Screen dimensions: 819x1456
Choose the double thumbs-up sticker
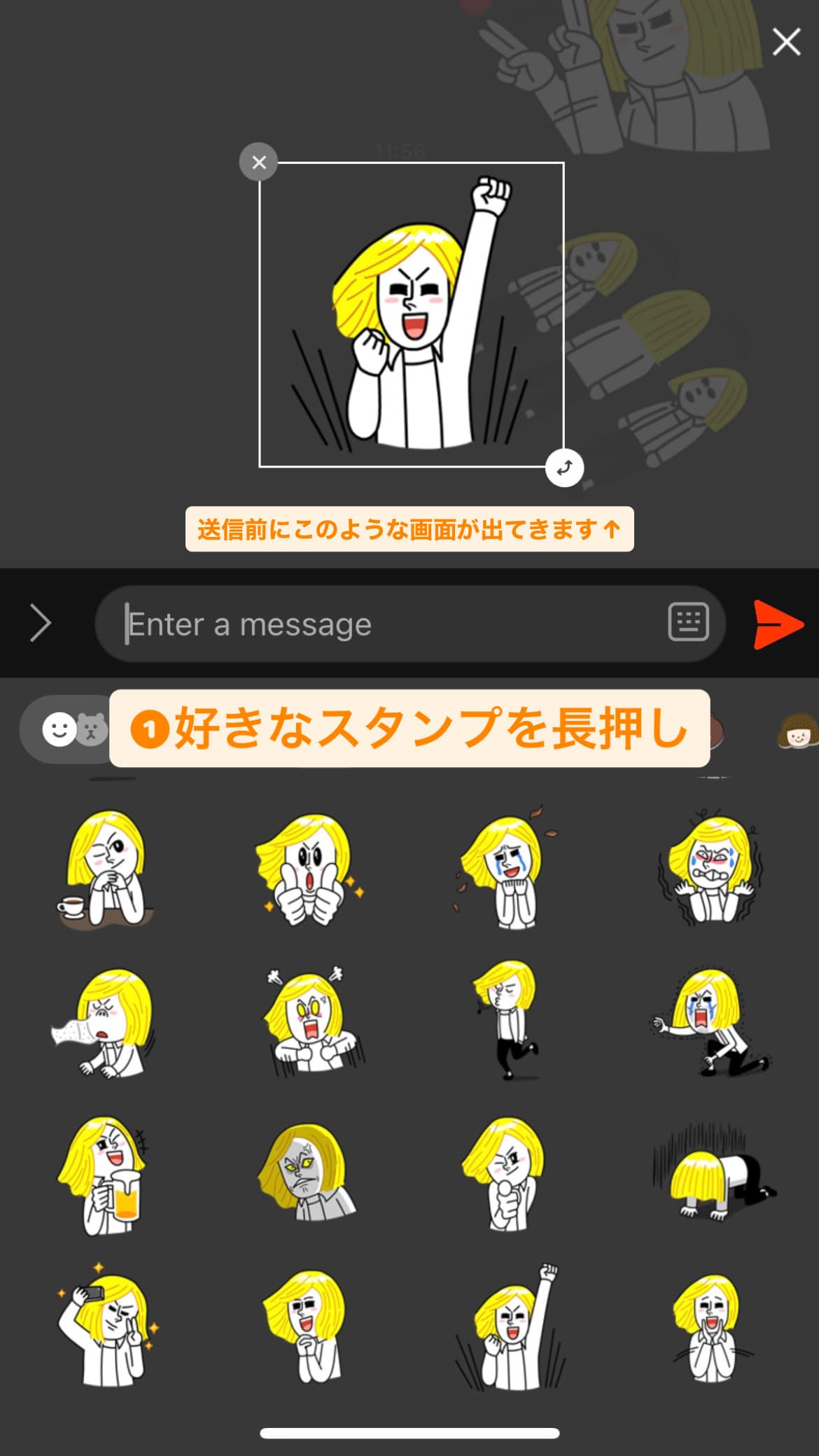[308, 869]
